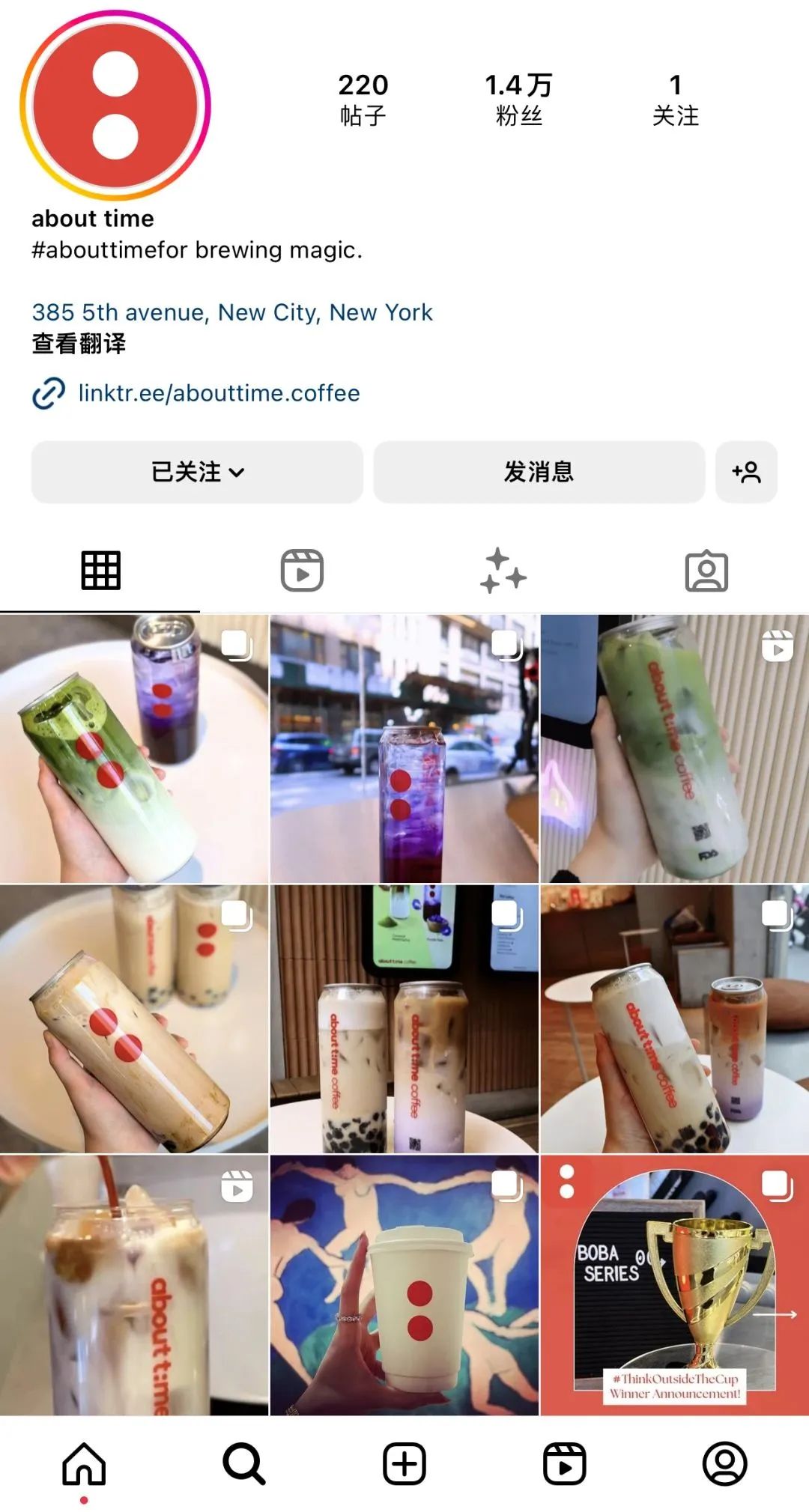Open the white cup against the Matisse painting post
Viewport: 809px width, 1512px height.
point(404,1284)
